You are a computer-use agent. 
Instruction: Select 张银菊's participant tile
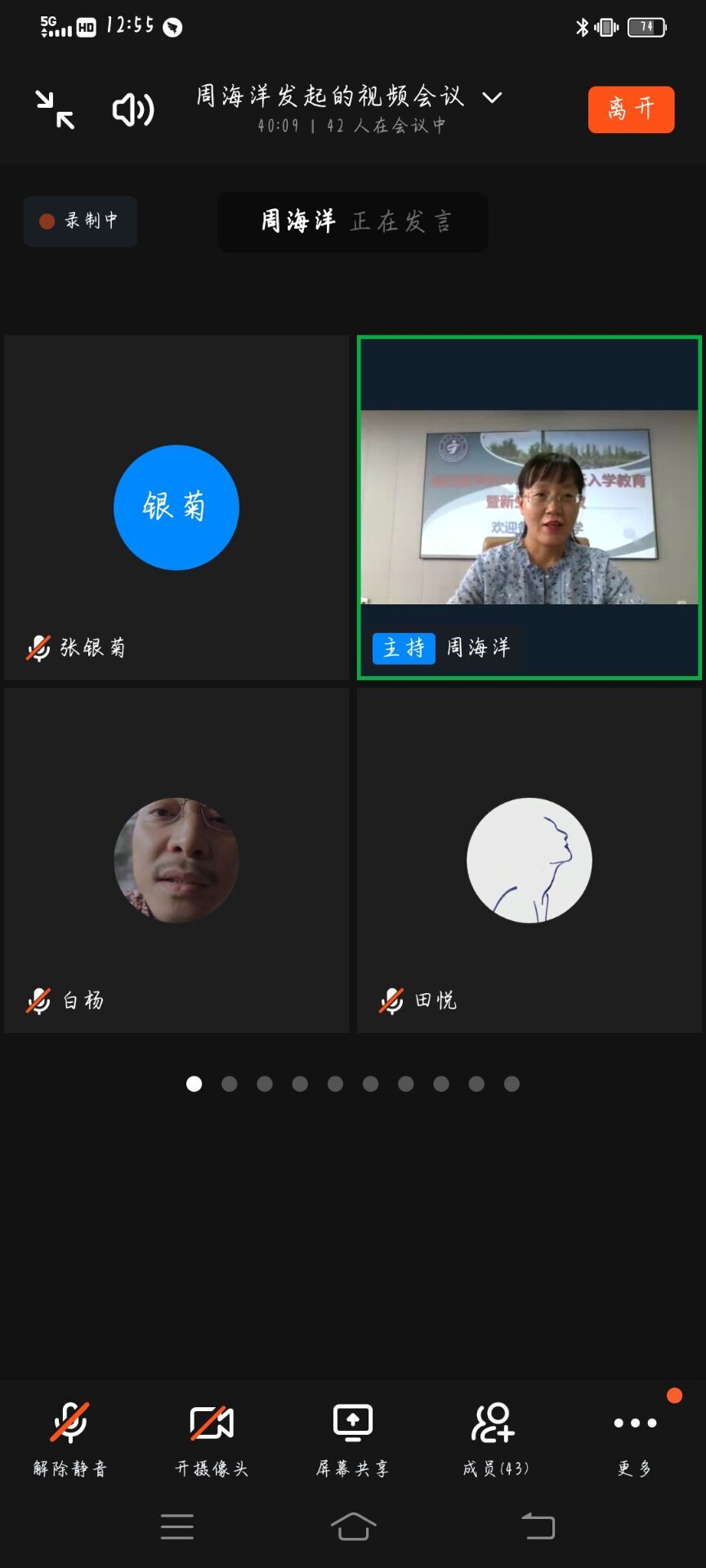coord(176,507)
